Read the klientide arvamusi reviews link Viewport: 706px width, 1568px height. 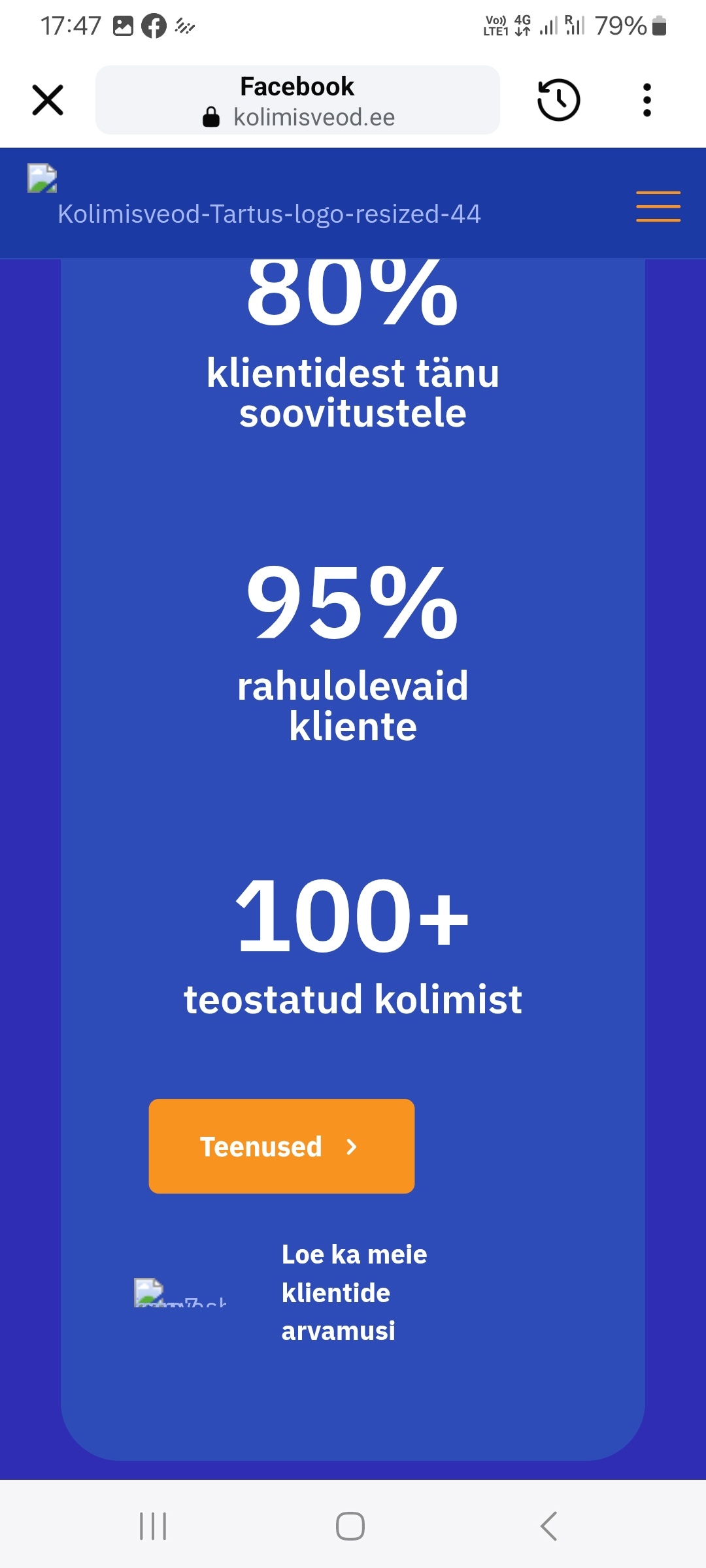click(354, 1292)
